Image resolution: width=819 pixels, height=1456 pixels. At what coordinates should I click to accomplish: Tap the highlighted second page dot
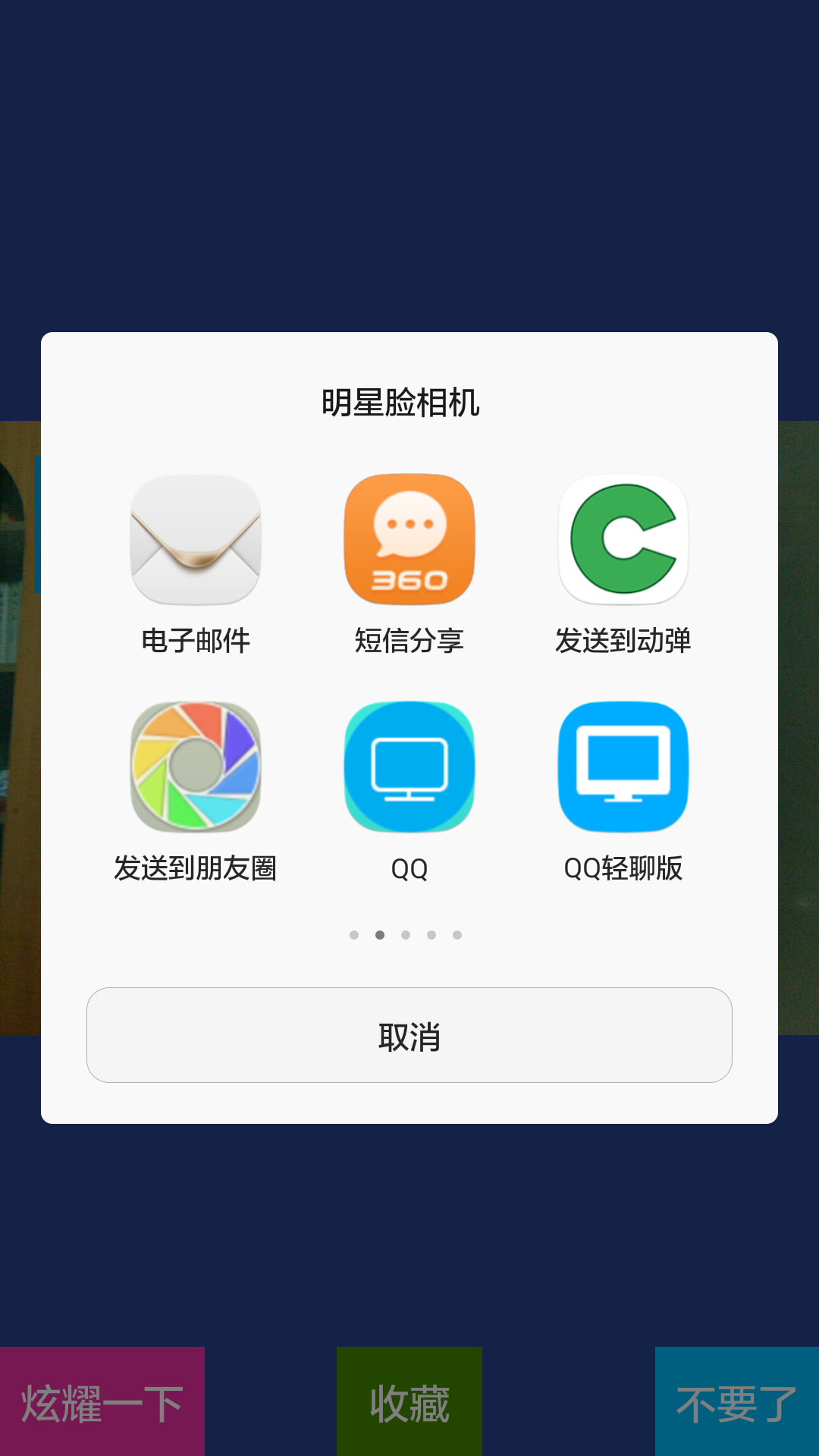pyautogui.click(x=379, y=935)
